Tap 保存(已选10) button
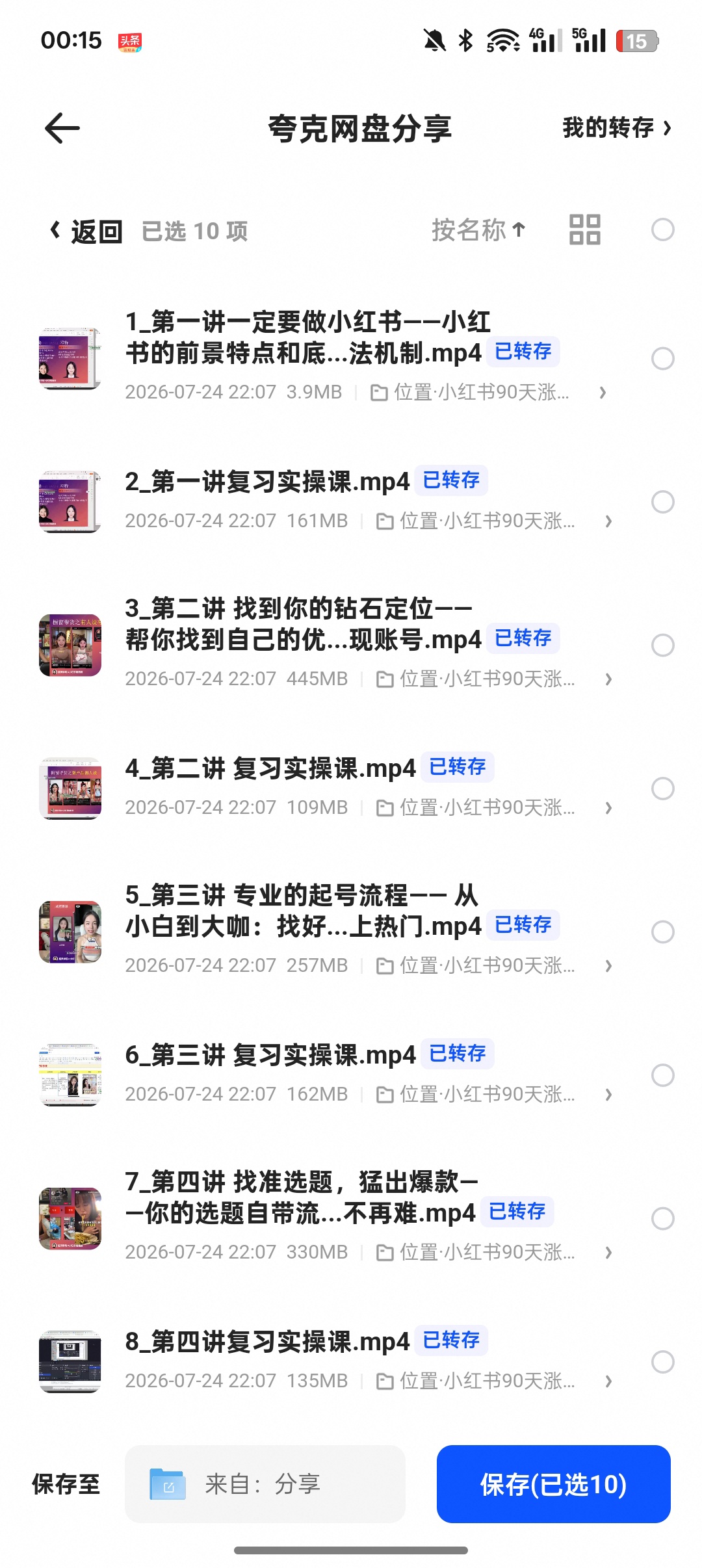 pyautogui.click(x=554, y=1484)
